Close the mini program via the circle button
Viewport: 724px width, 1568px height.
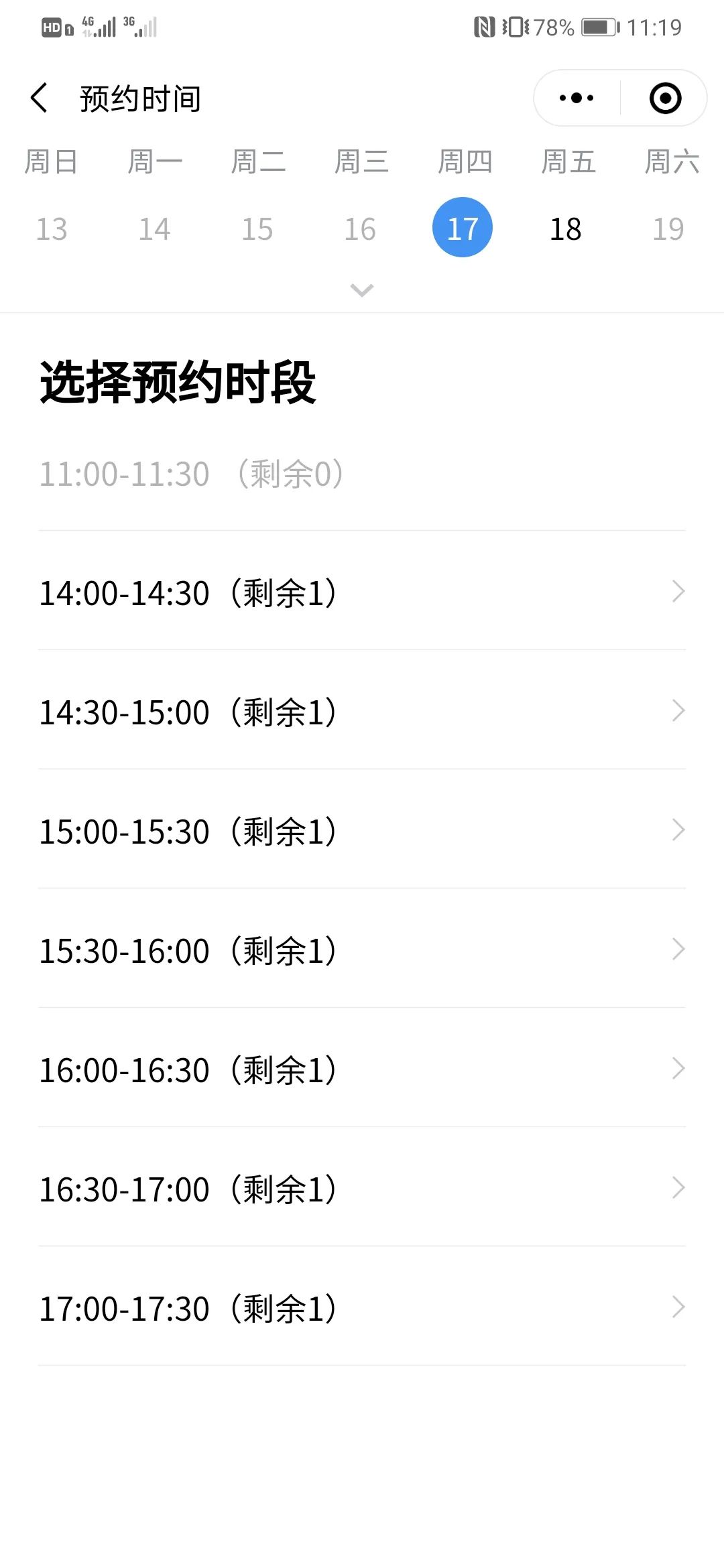(x=665, y=98)
